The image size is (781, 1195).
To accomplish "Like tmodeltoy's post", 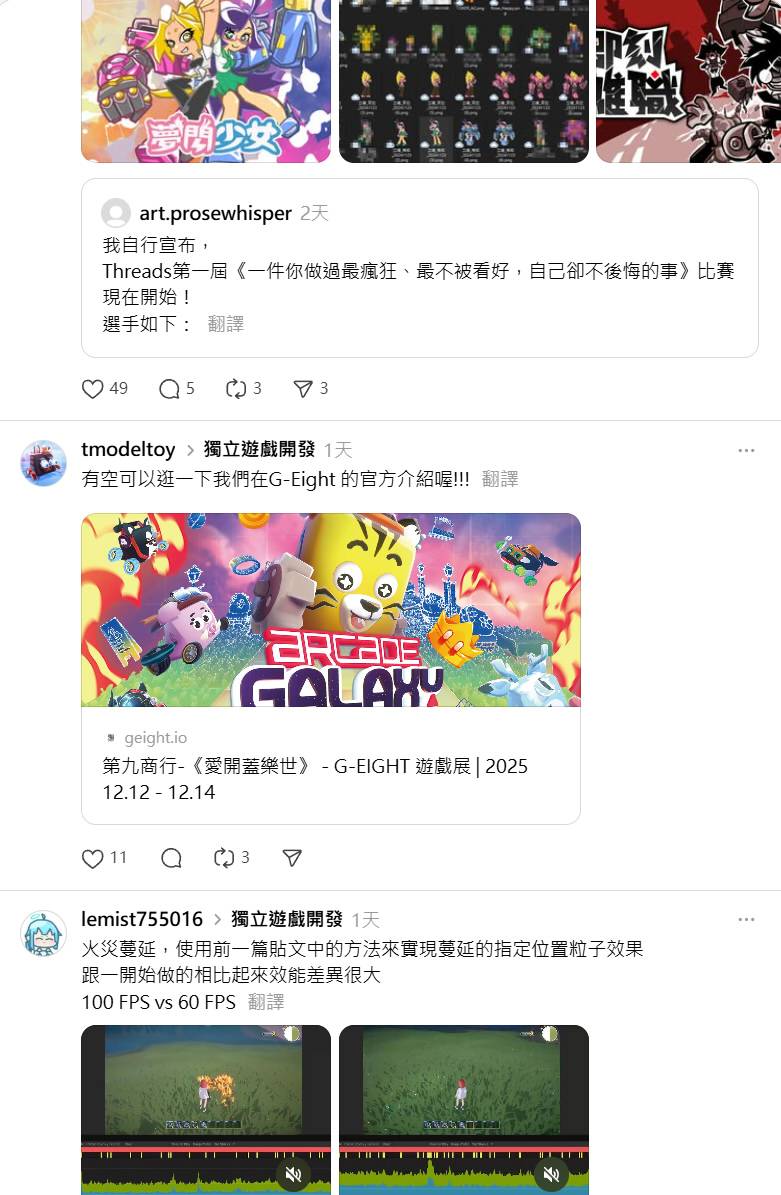I will coord(93,858).
